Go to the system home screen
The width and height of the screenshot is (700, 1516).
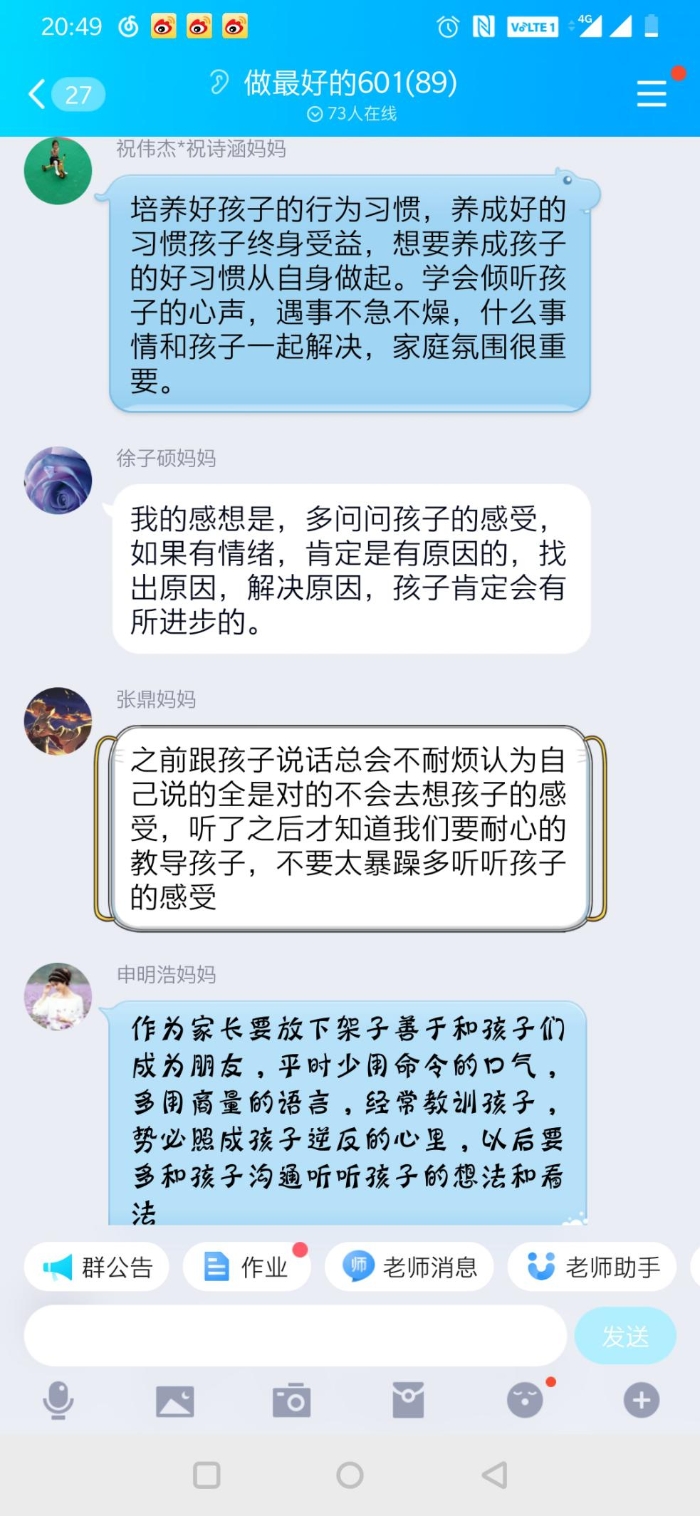pos(350,1474)
